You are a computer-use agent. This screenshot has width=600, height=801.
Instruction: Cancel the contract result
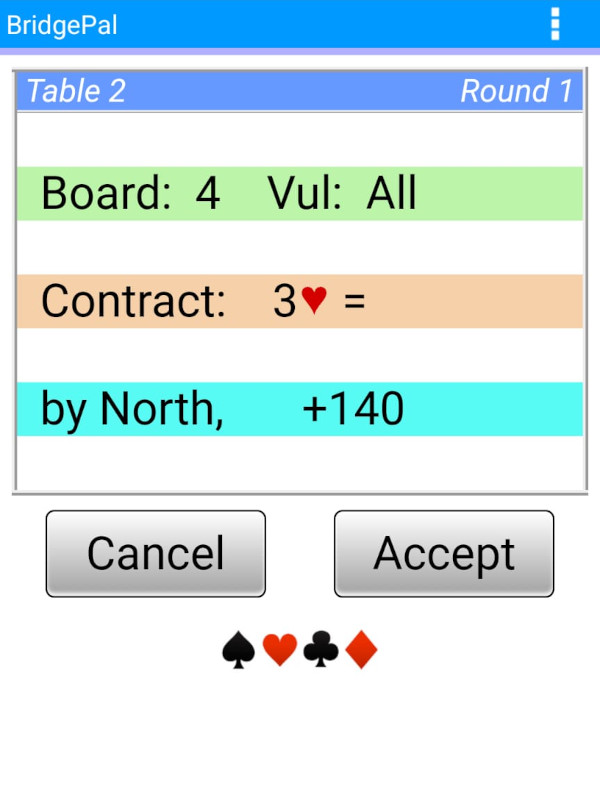(x=156, y=553)
